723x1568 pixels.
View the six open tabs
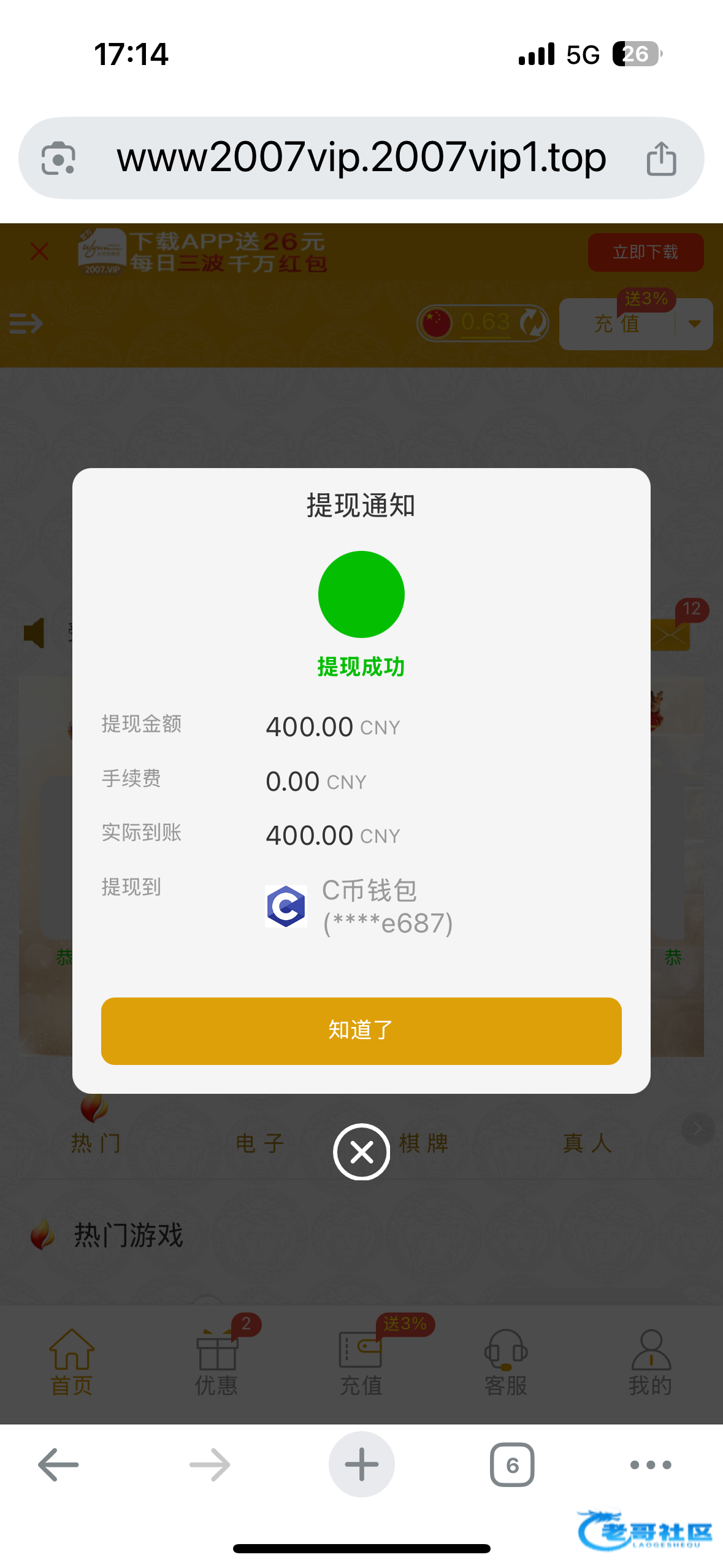coord(512,1464)
